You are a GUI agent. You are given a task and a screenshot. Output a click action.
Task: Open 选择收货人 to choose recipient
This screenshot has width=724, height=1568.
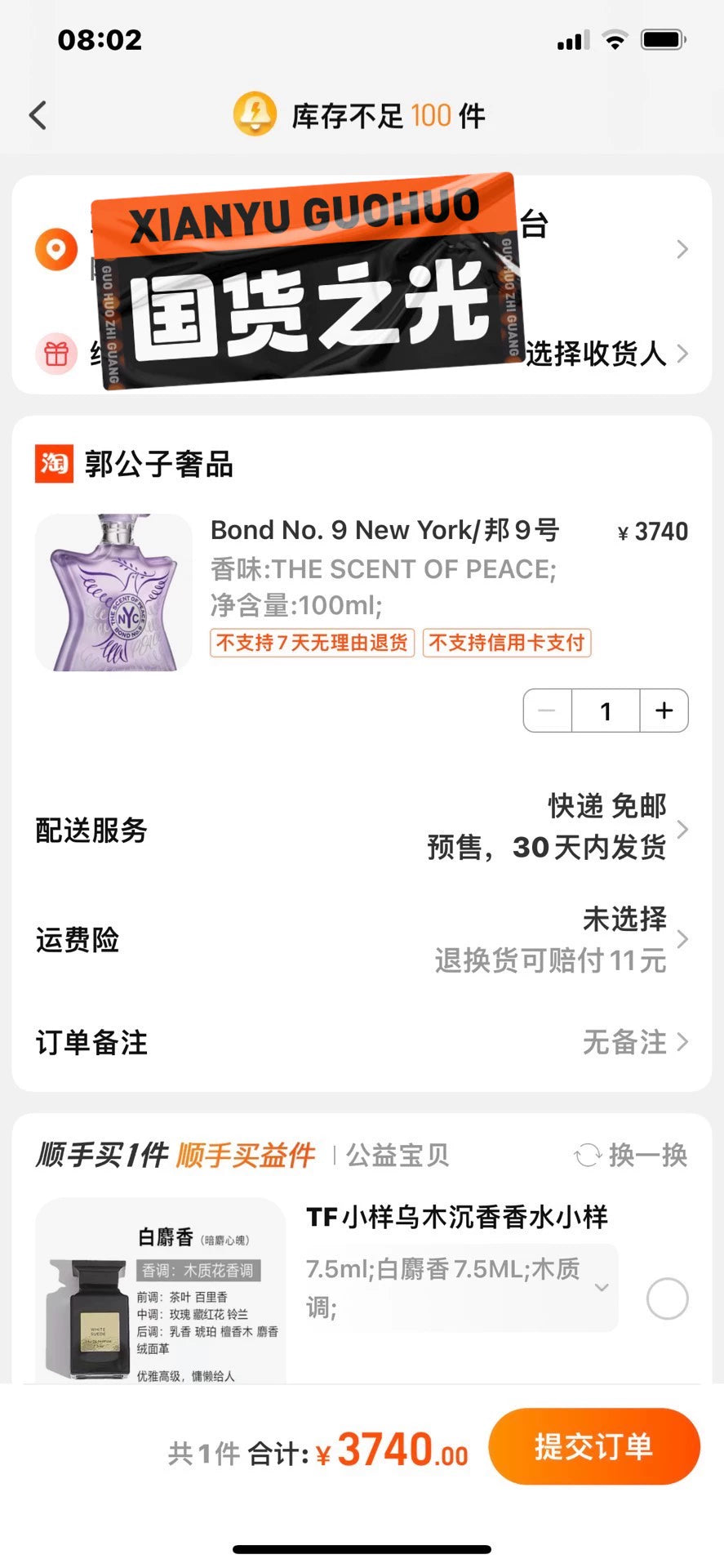[x=606, y=354]
